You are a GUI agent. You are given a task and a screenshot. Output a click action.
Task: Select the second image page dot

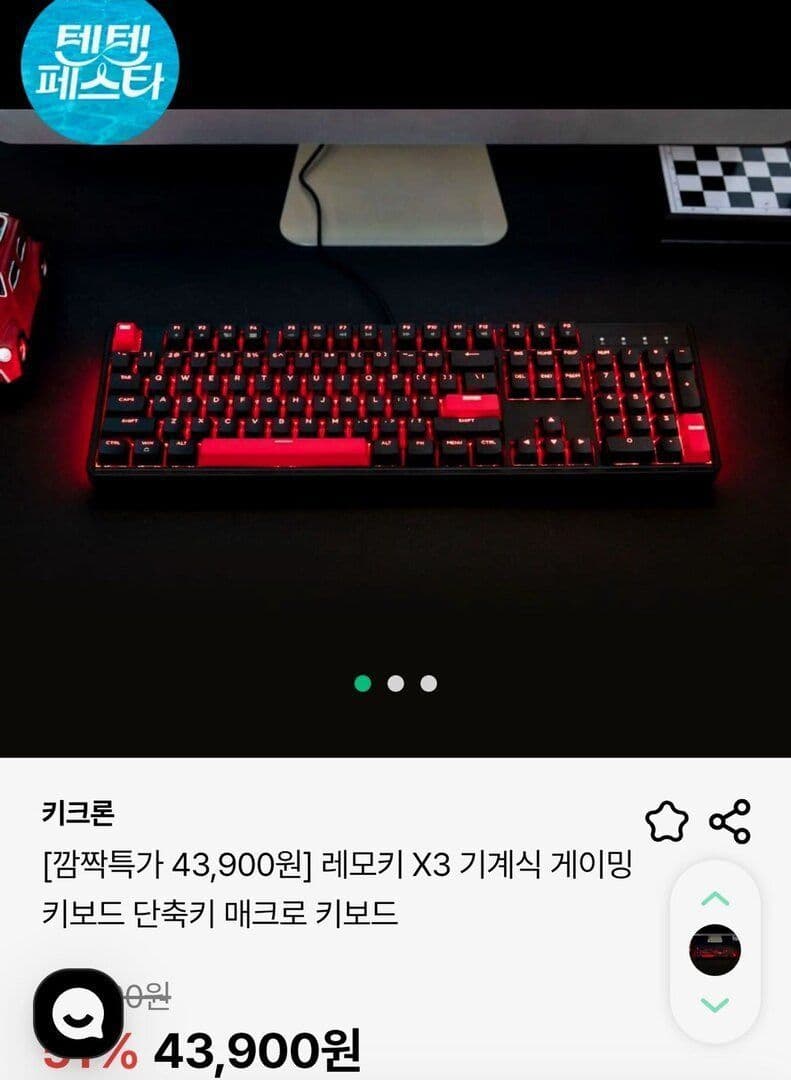click(x=396, y=683)
